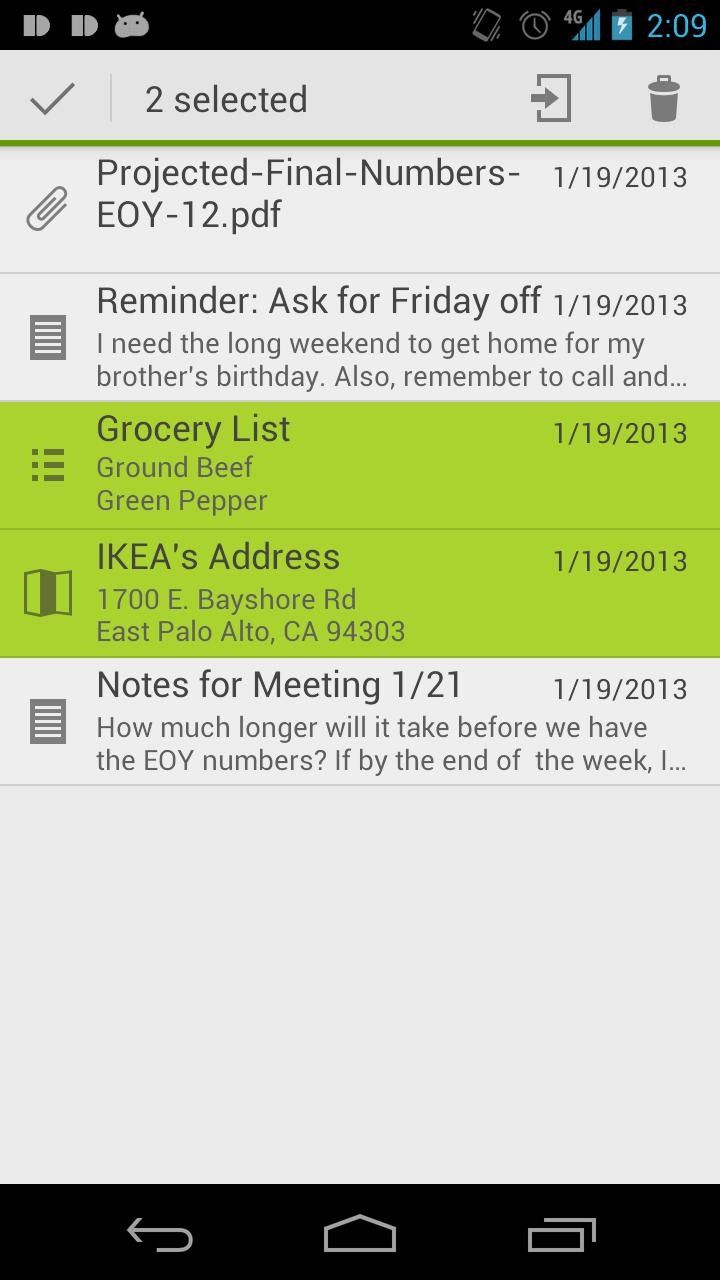Open recent apps from navigation bar
Image resolution: width=720 pixels, height=1280 pixels.
[561, 1235]
